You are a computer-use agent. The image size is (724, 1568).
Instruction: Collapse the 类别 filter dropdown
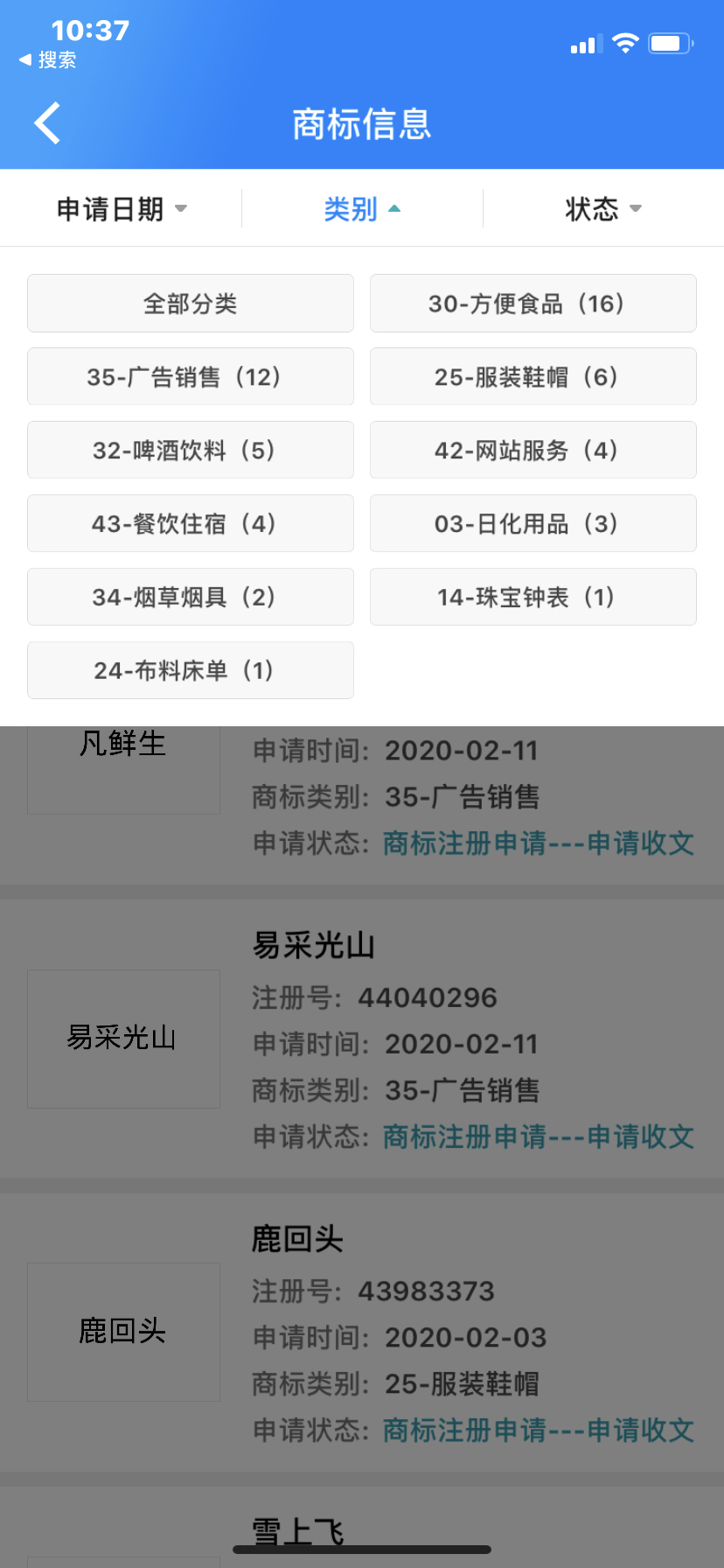click(362, 209)
